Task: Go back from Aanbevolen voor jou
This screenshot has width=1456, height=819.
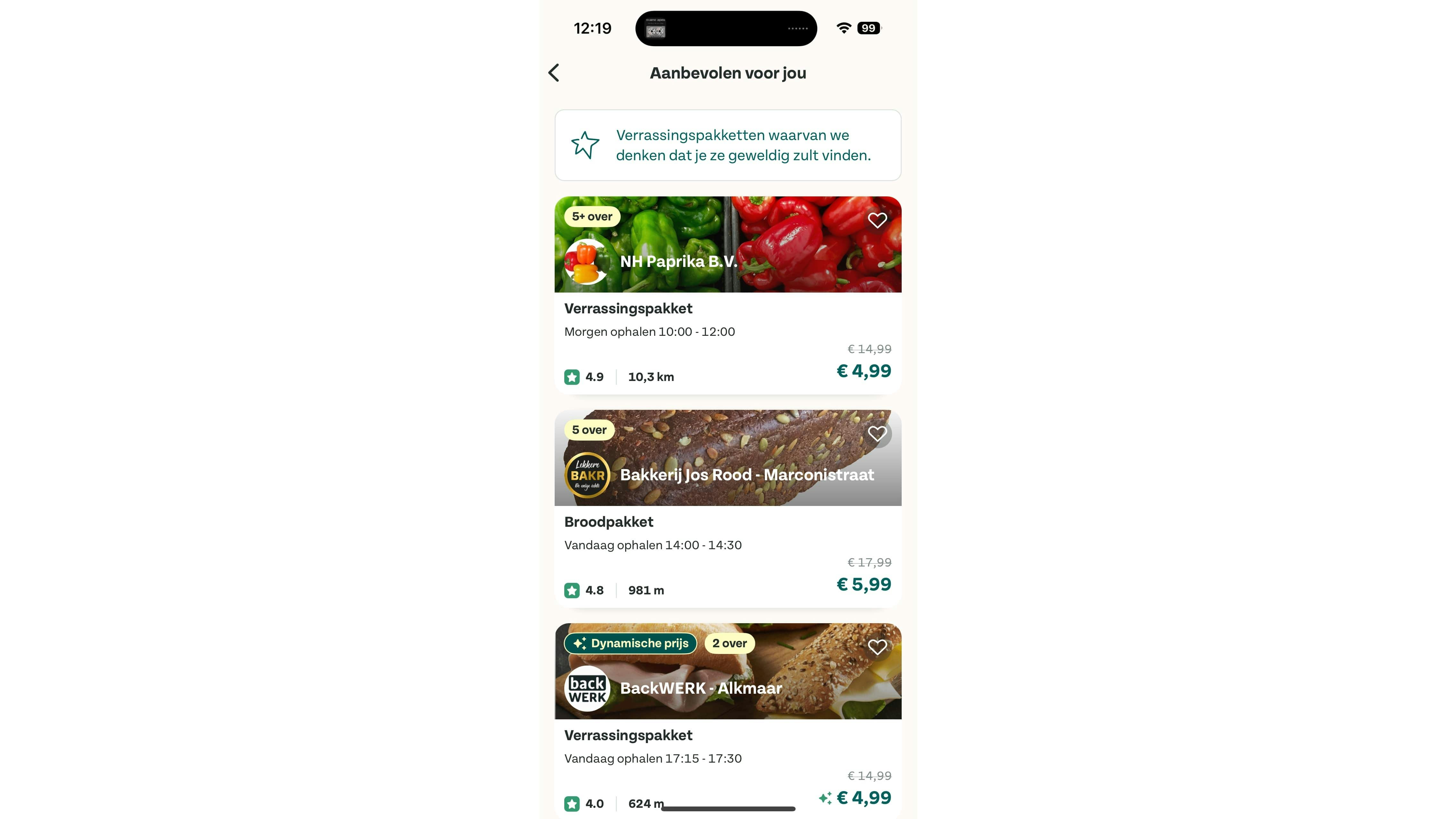Action: tap(554, 73)
